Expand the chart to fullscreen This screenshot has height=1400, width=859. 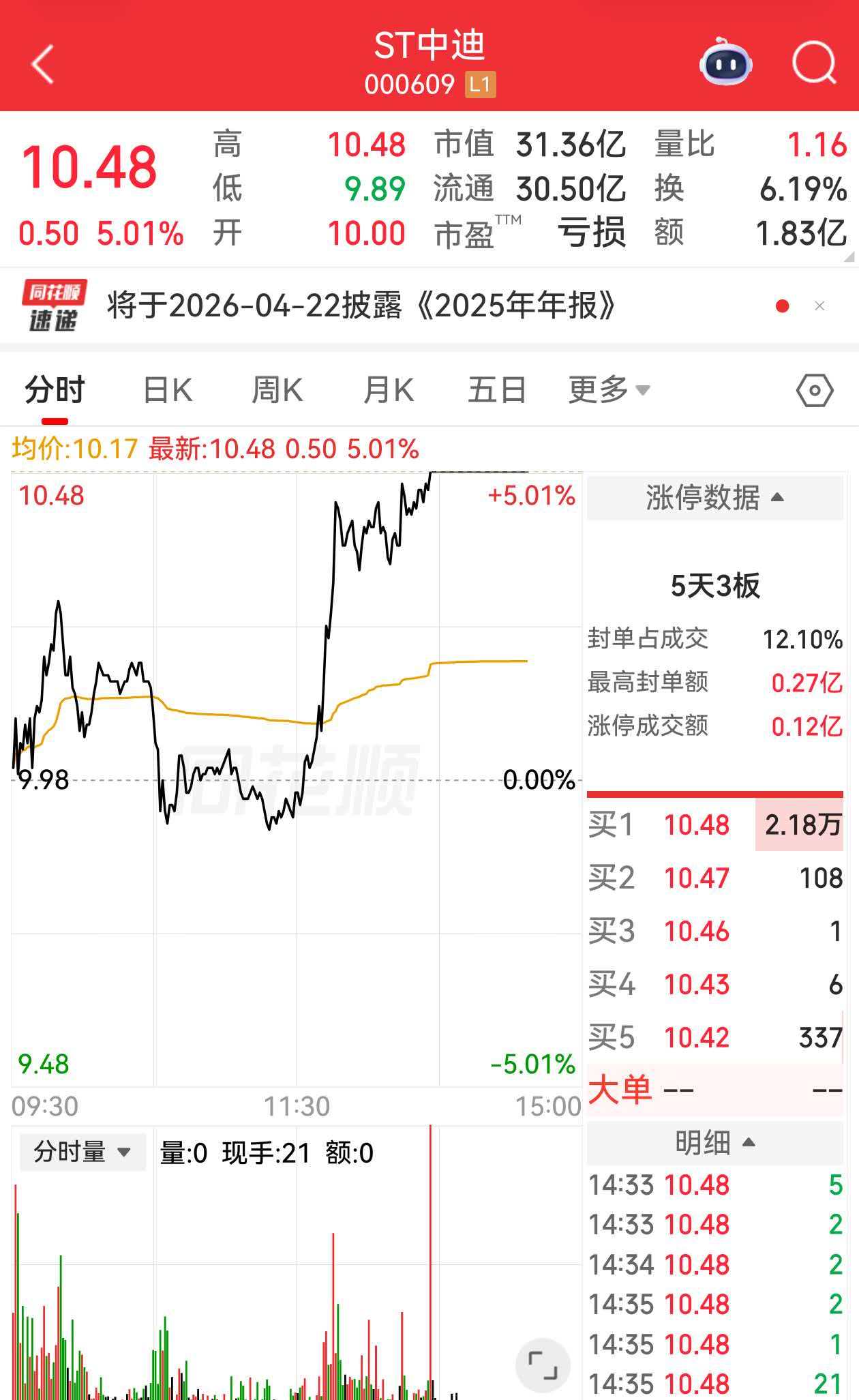pos(543,1366)
